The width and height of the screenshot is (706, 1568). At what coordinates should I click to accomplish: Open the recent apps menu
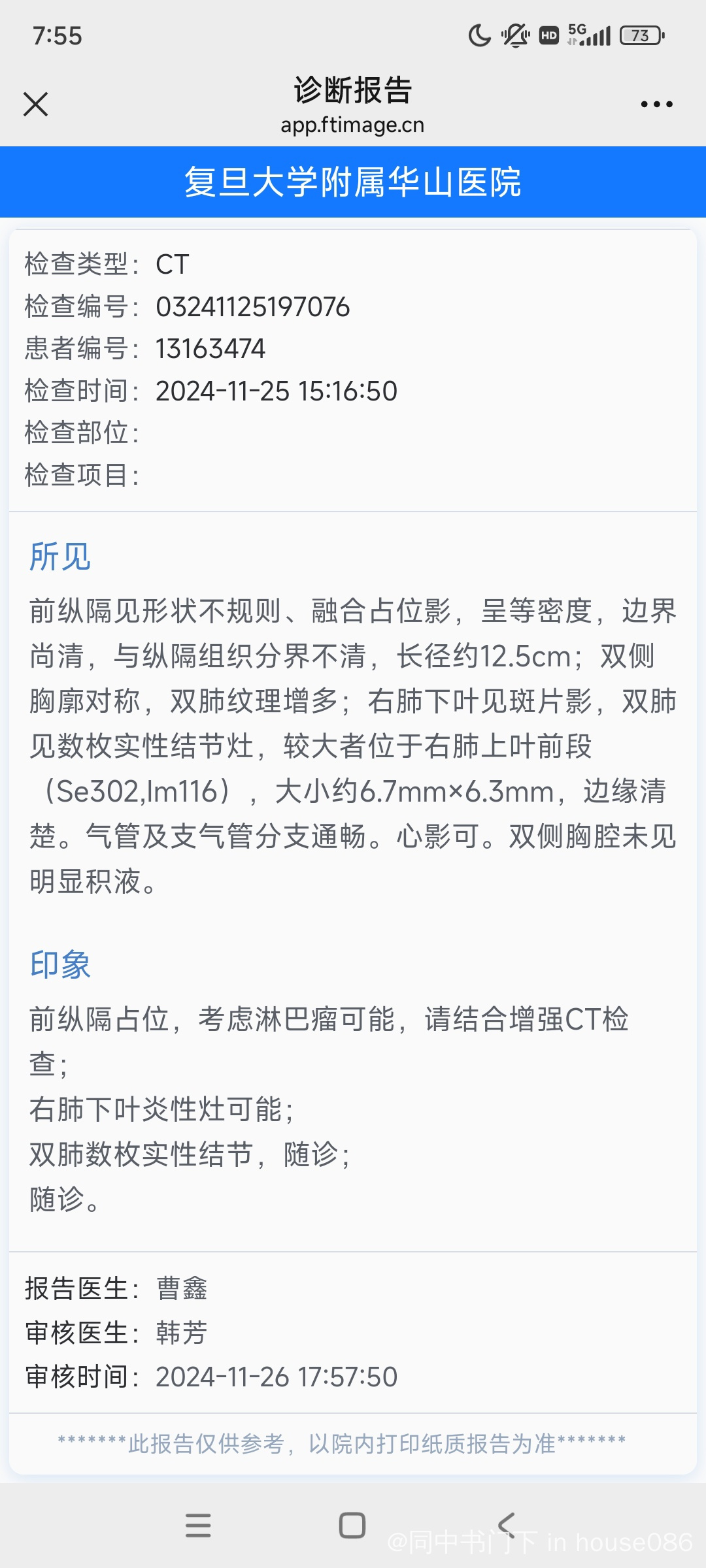tap(198, 1525)
